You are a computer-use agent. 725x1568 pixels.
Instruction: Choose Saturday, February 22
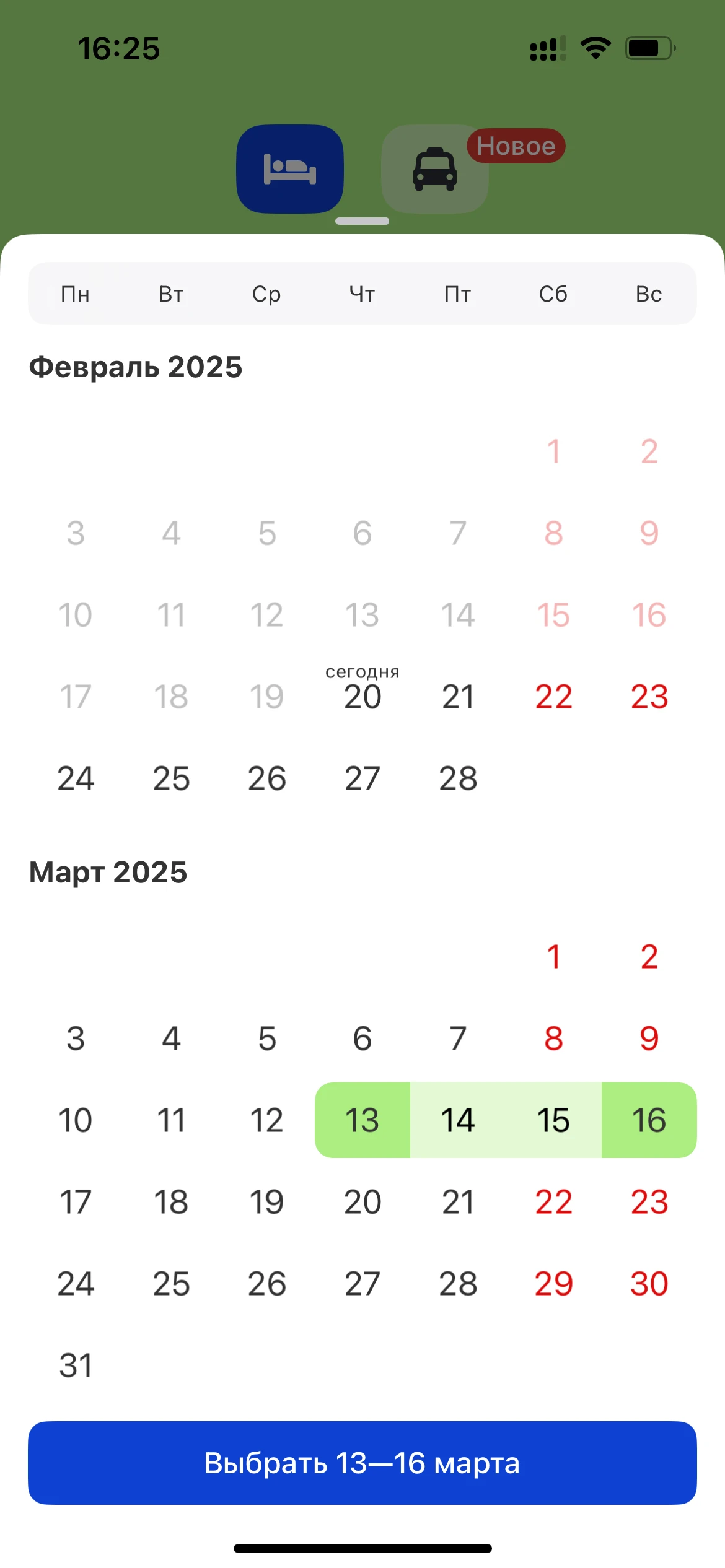(553, 696)
